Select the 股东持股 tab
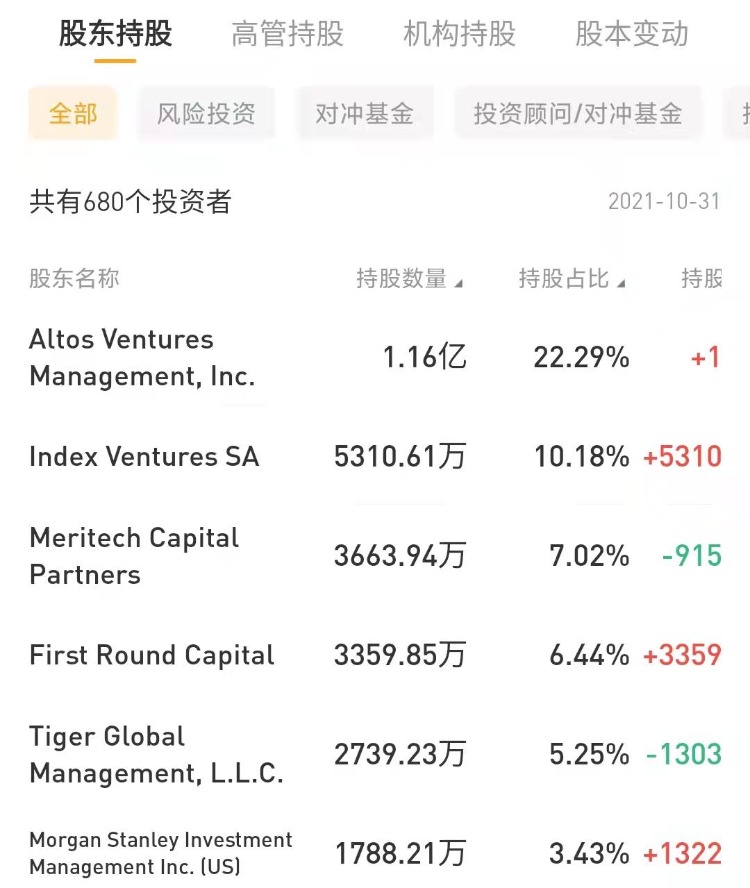This screenshot has width=750, height=888. [x=115, y=34]
